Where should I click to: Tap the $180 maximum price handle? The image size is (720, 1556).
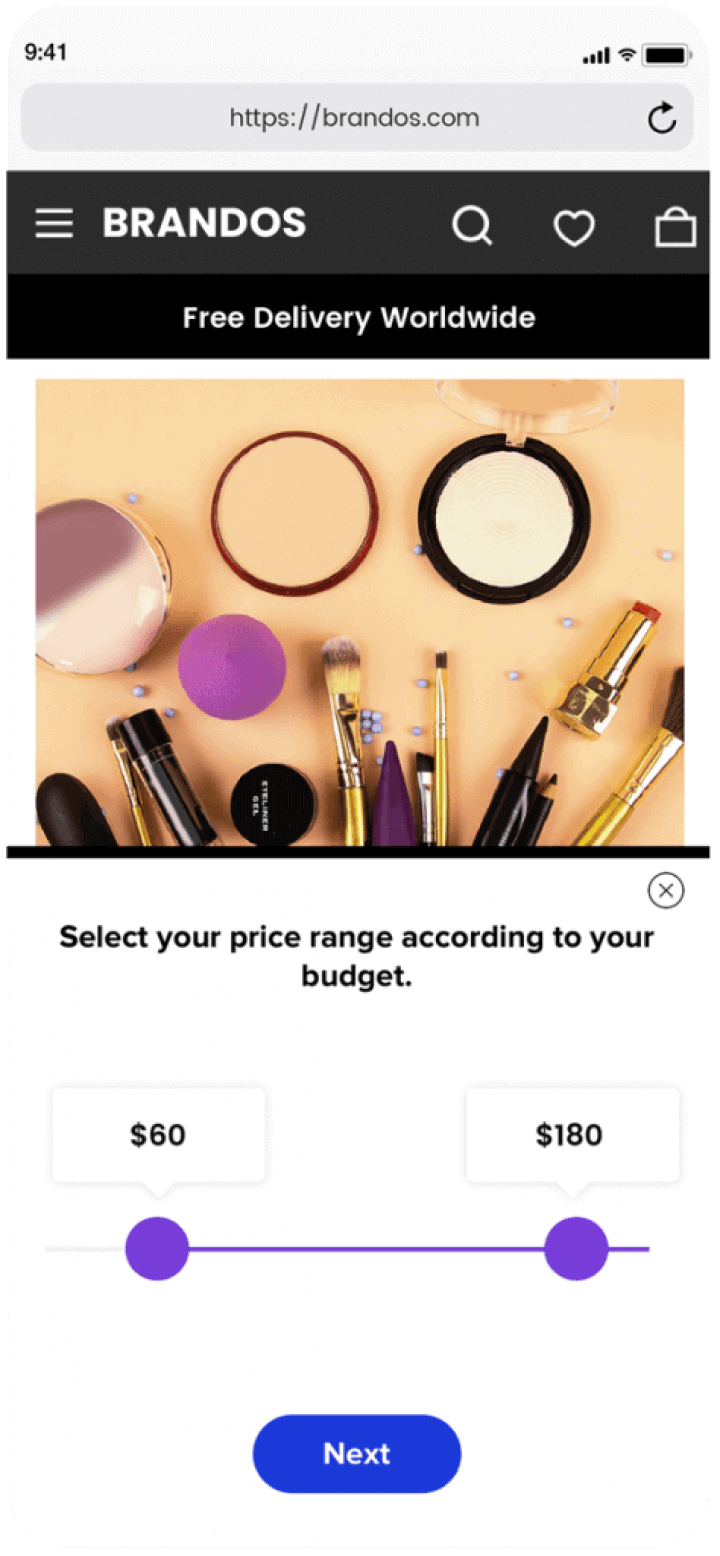[x=576, y=1248]
